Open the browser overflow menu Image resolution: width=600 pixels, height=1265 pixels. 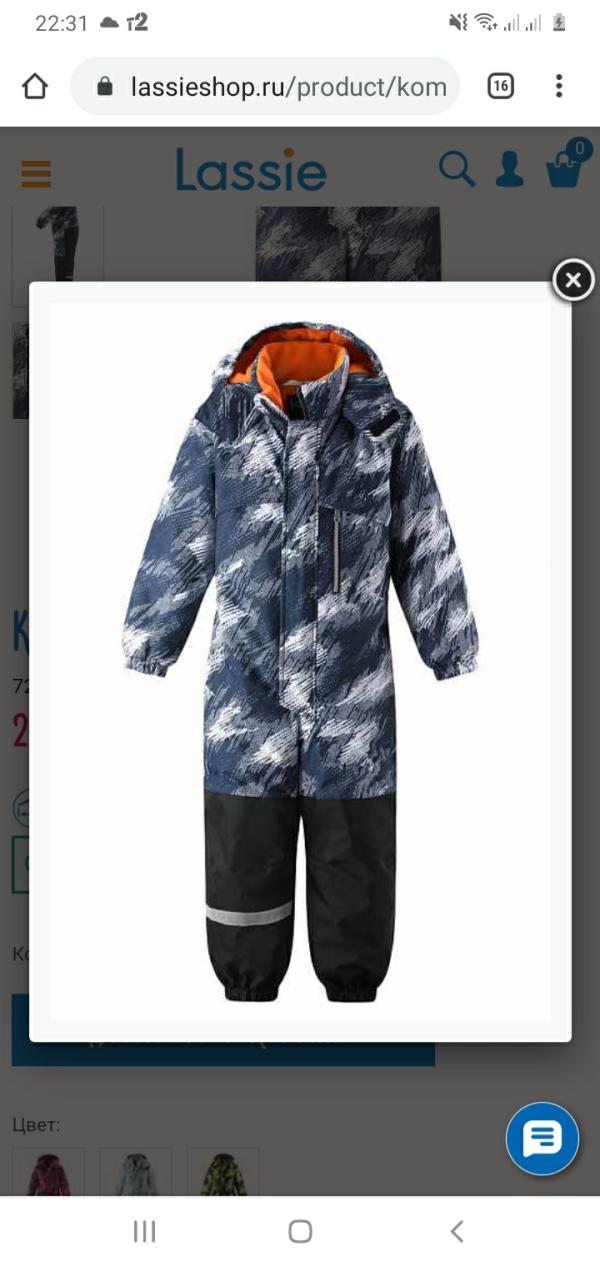tap(559, 86)
